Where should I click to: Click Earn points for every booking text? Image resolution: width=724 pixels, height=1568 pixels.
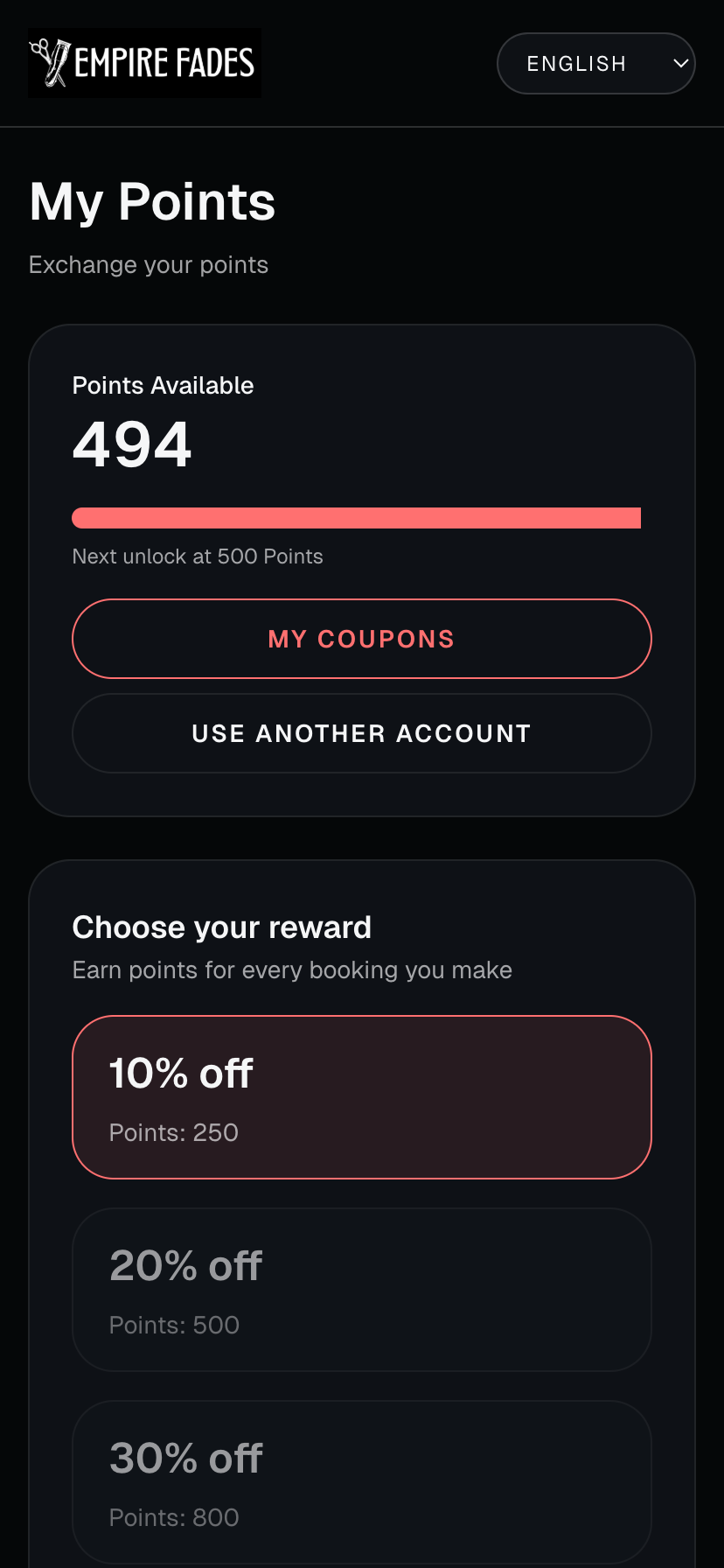click(x=292, y=969)
